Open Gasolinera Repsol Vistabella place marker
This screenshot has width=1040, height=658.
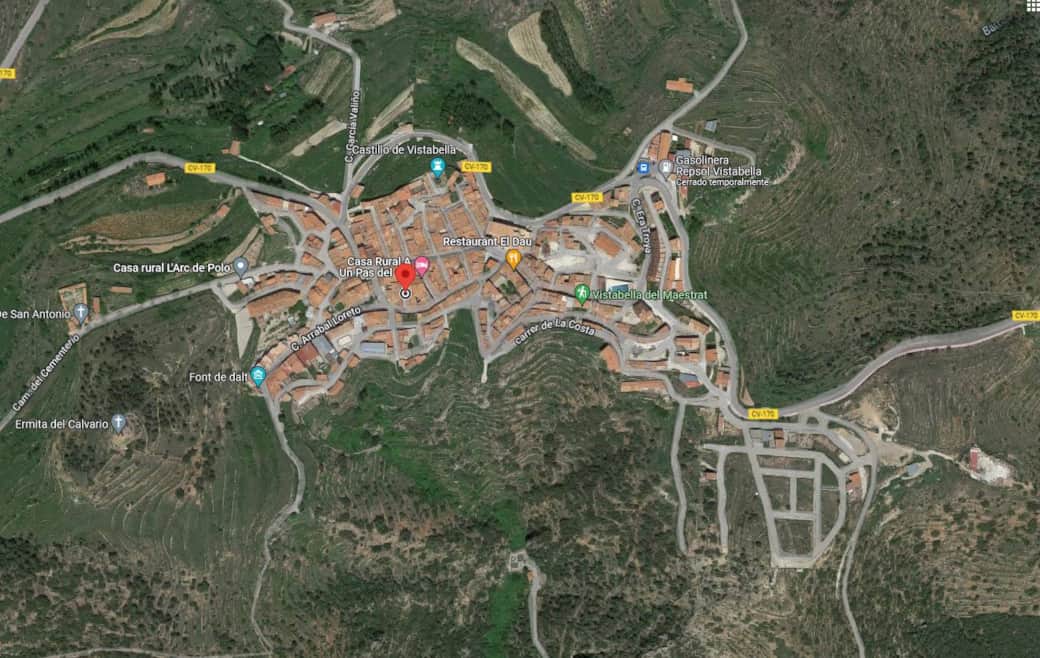(x=665, y=167)
